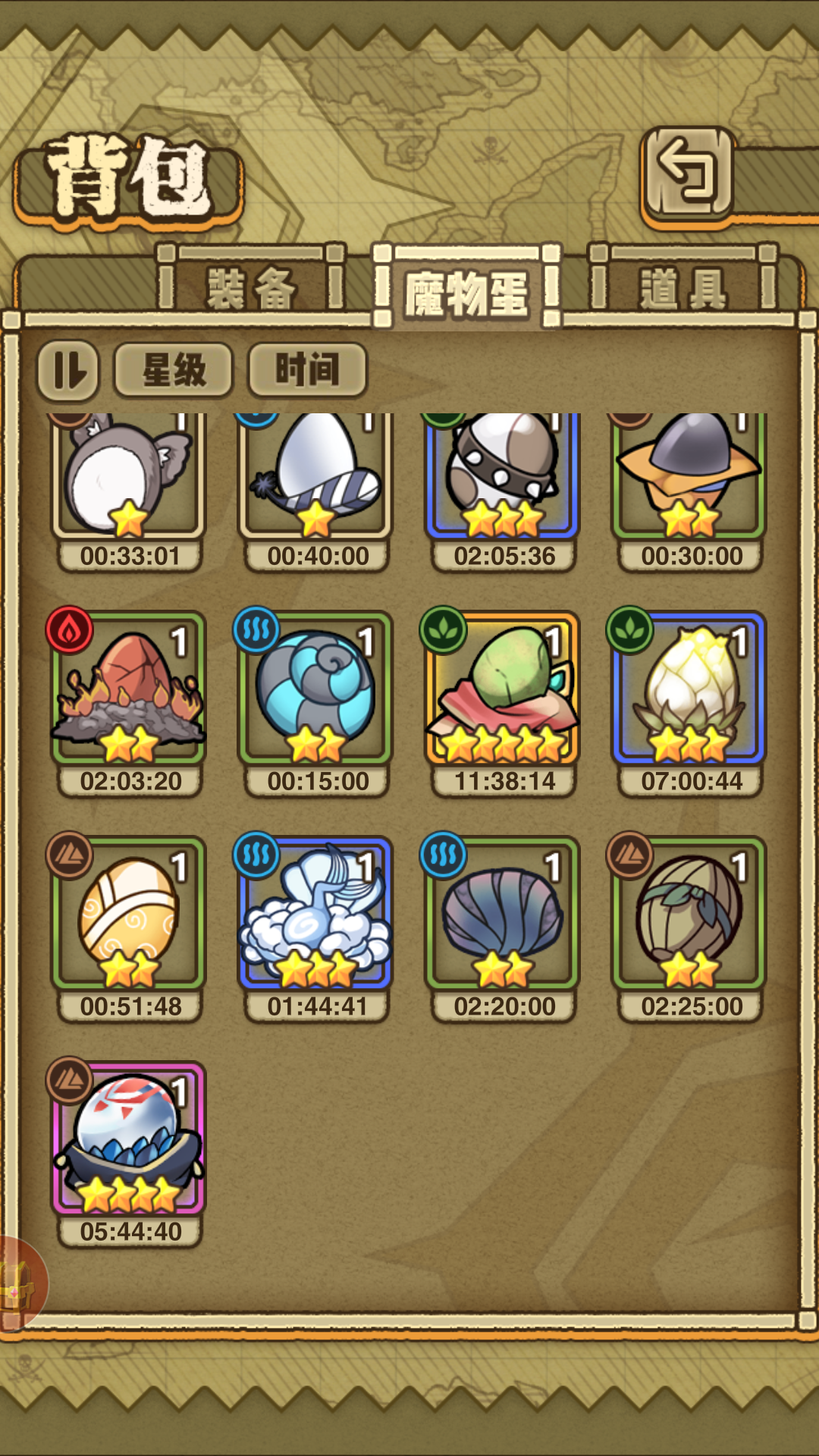
Task: Select the egg with timer 00:40:00
Action: pos(315,479)
